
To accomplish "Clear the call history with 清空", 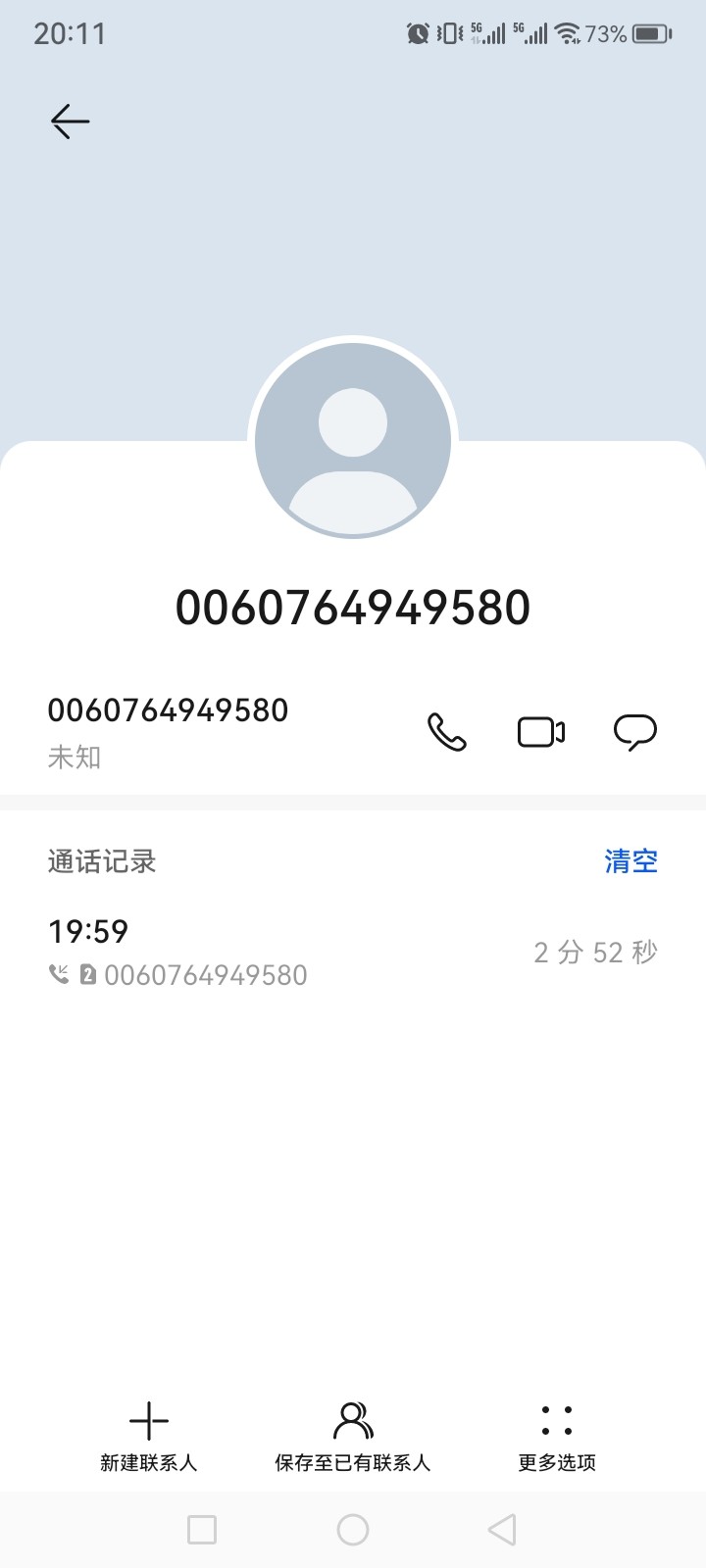I will point(630,861).
